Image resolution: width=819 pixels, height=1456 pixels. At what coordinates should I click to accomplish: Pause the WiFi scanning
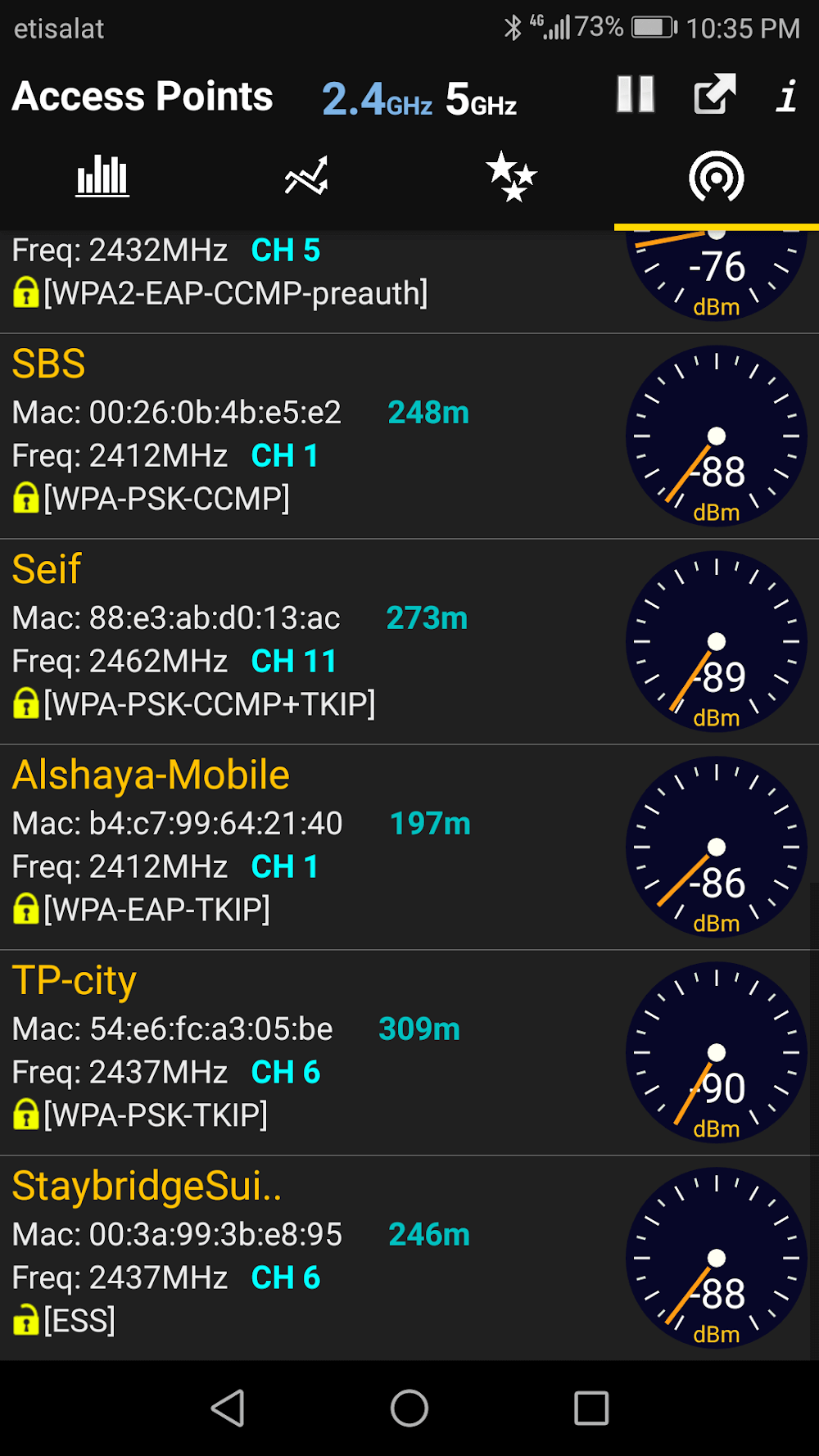636,95
